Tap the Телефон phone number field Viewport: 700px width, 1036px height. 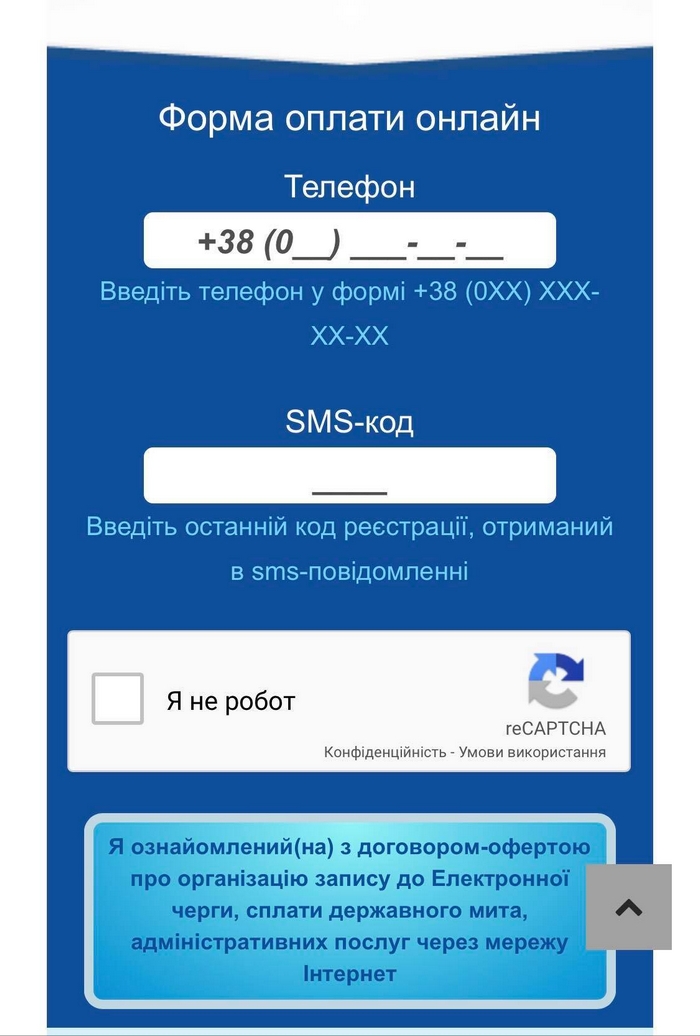pyautogui.click(x=349, y=241)
